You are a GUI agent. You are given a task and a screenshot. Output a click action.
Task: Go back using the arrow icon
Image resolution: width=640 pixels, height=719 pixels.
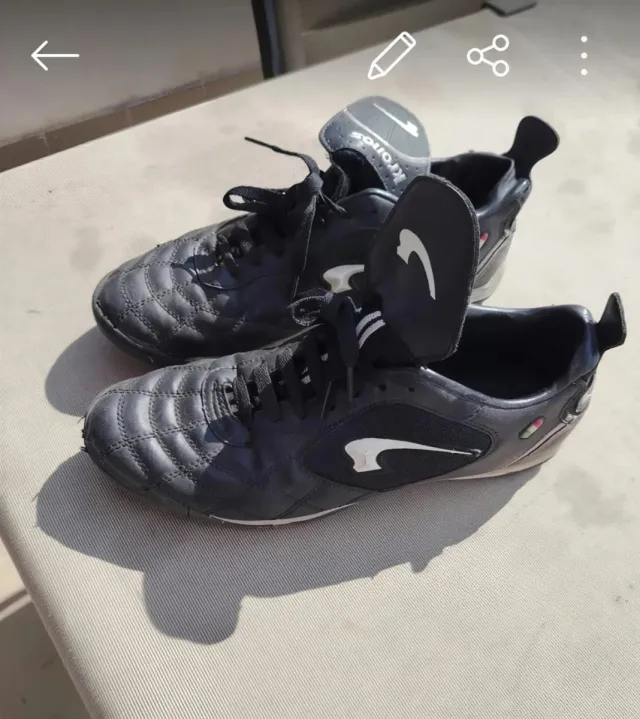(x=55, y=56)
